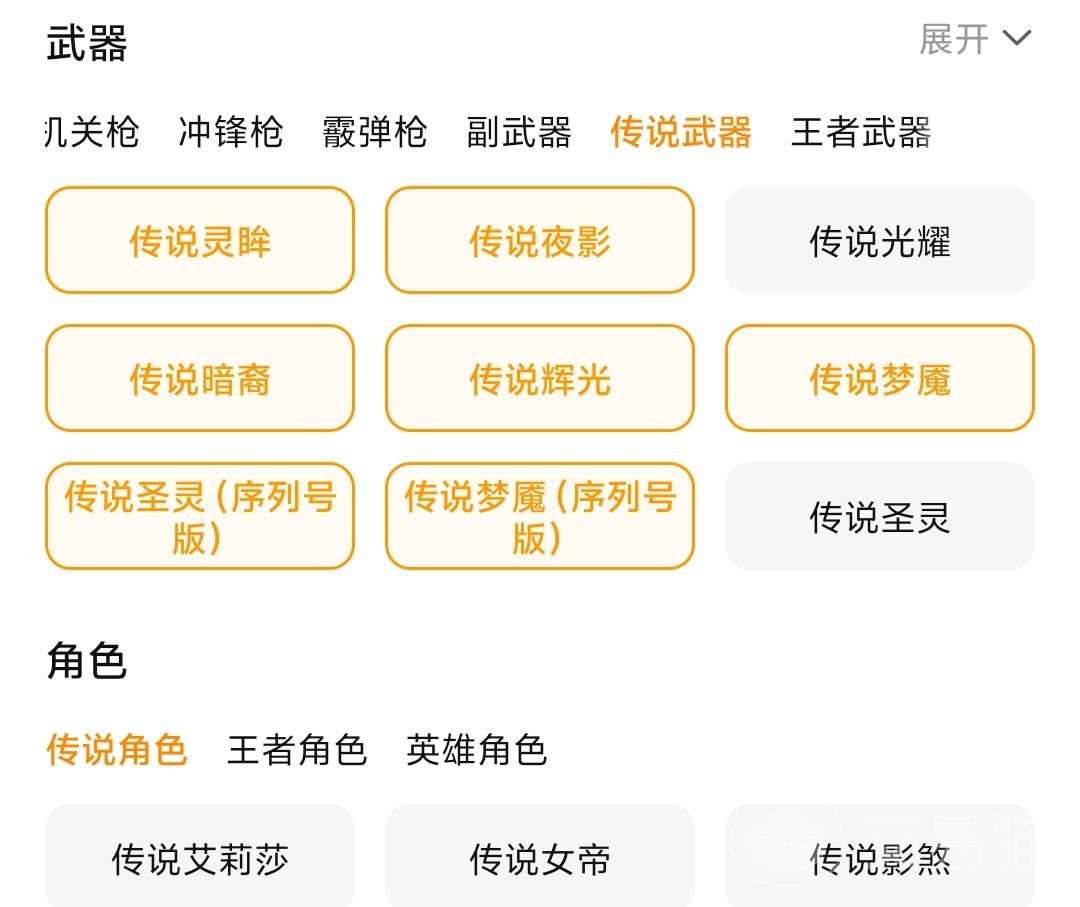The height and width of the screenshot is (907, 1080).
Task: Deselect the 传说夜影 chip
Action: (540, 241)
